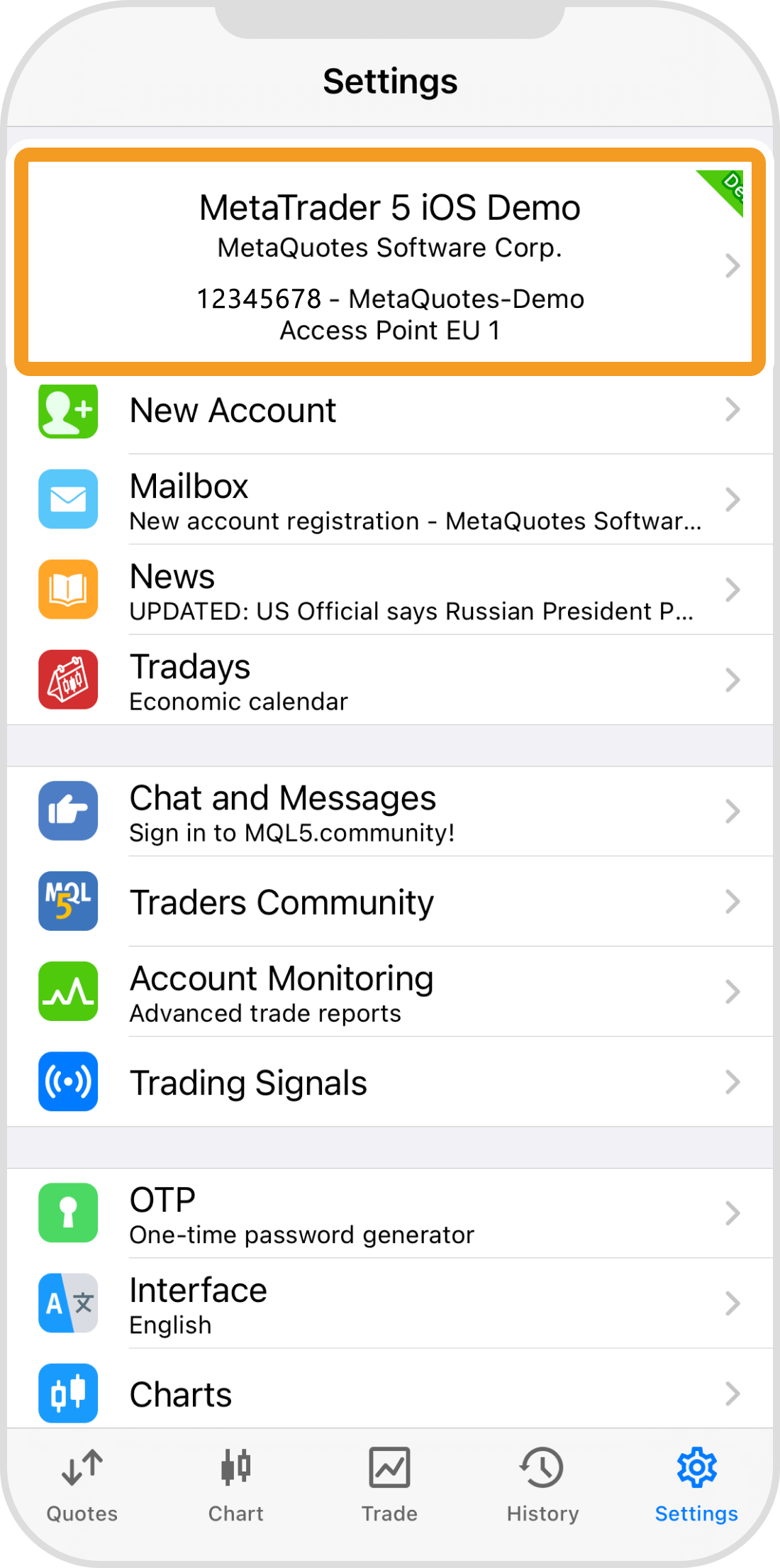Switch to the Chart tab
The height and width of the screenshot is (1568, 780).
click(235, 1484)
